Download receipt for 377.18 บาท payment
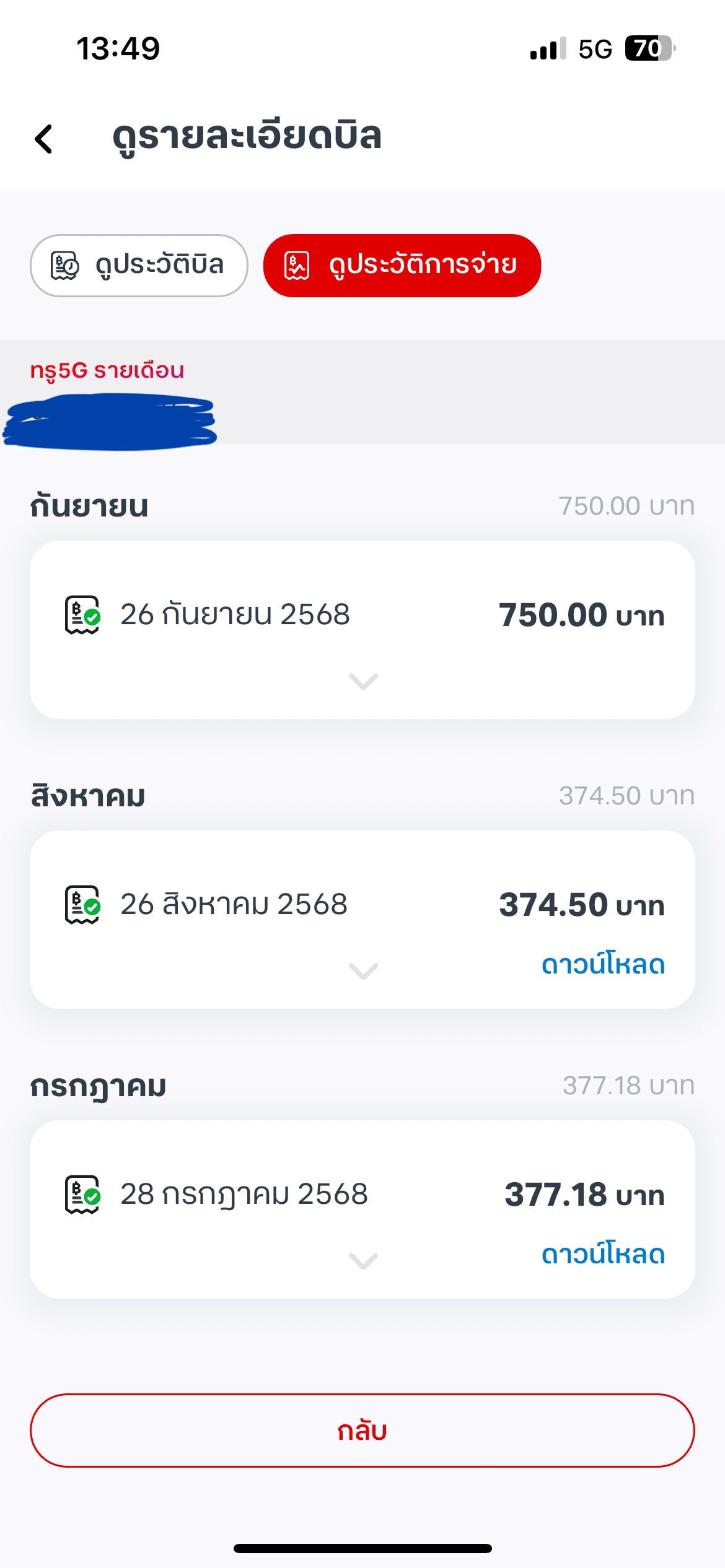The height and width of the screenshot is (1568, 725). [x=603, y=1255]
